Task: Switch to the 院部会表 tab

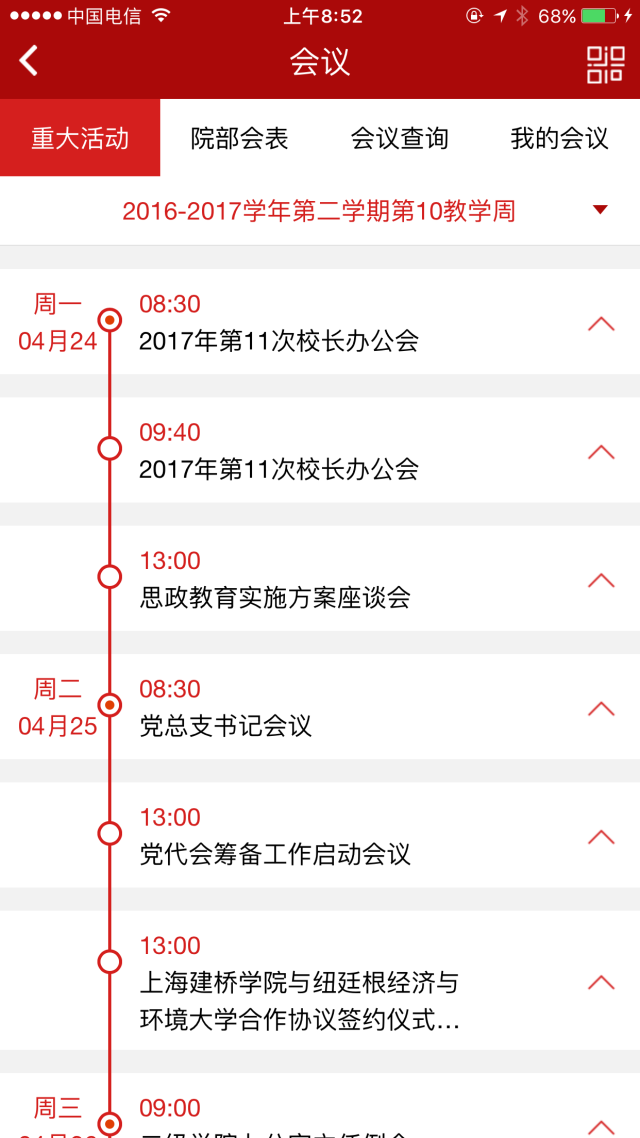Action: click(240, 138)
